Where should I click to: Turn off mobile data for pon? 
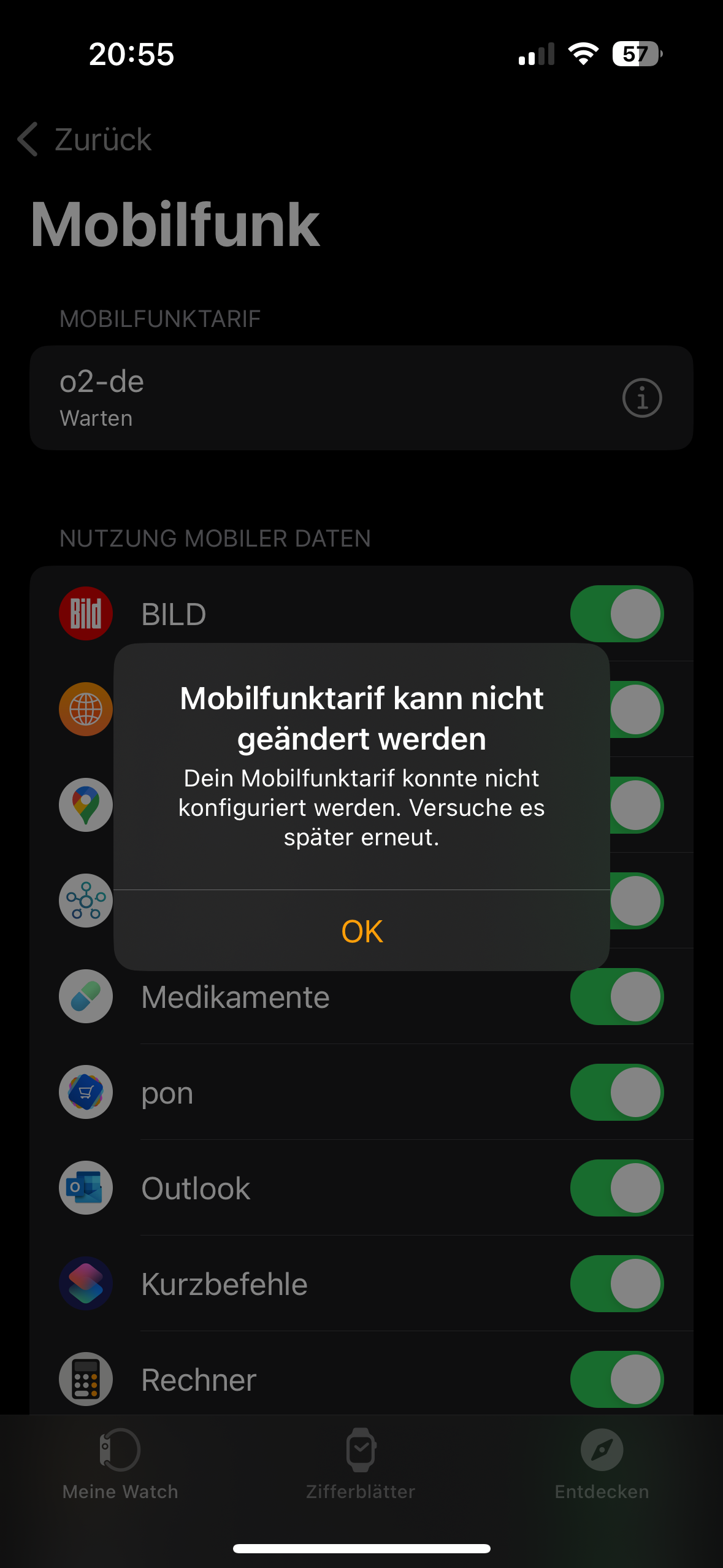pos(617,1093)
